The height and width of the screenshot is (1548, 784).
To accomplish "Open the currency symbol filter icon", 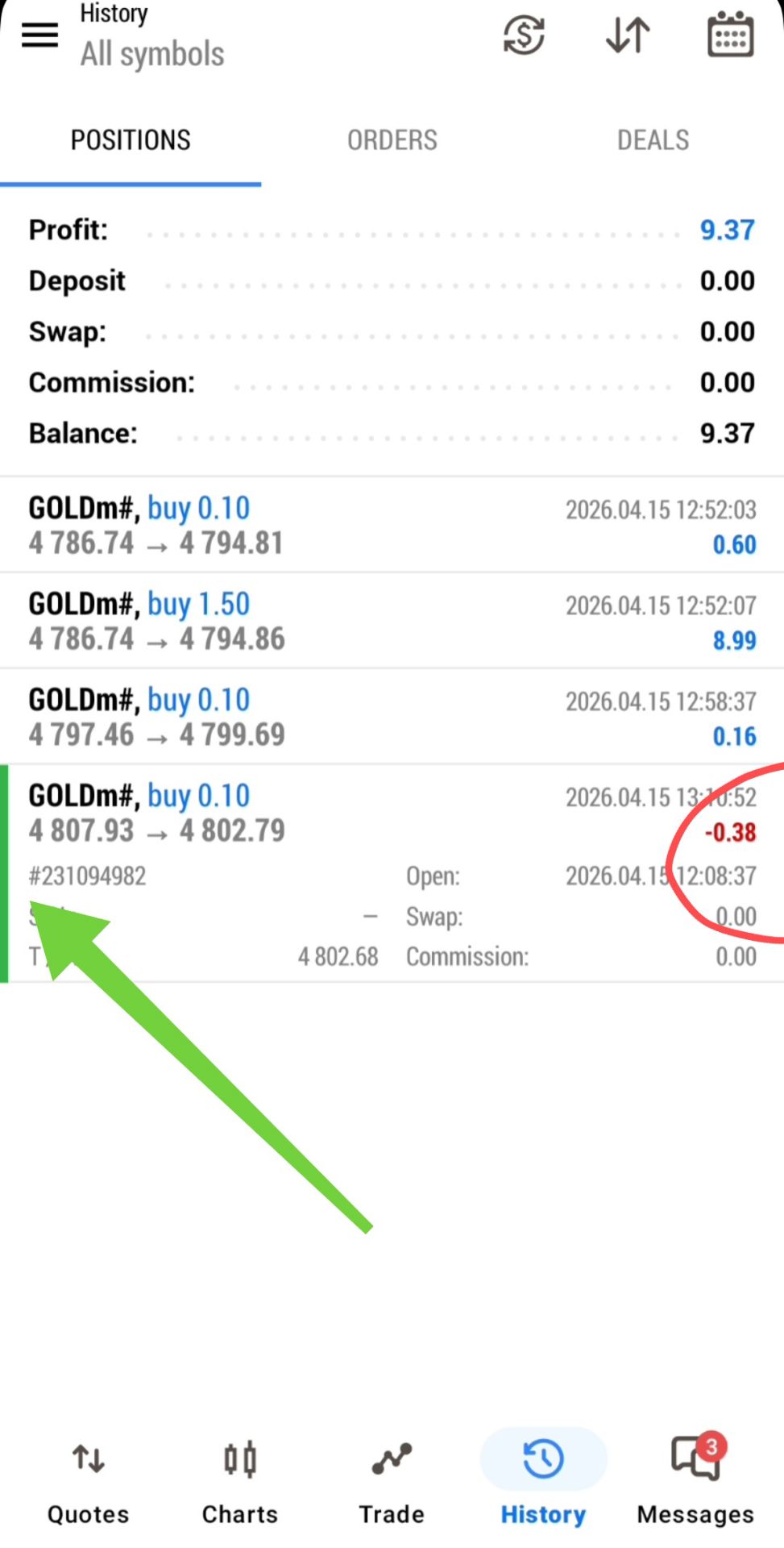I will point(524,35).
